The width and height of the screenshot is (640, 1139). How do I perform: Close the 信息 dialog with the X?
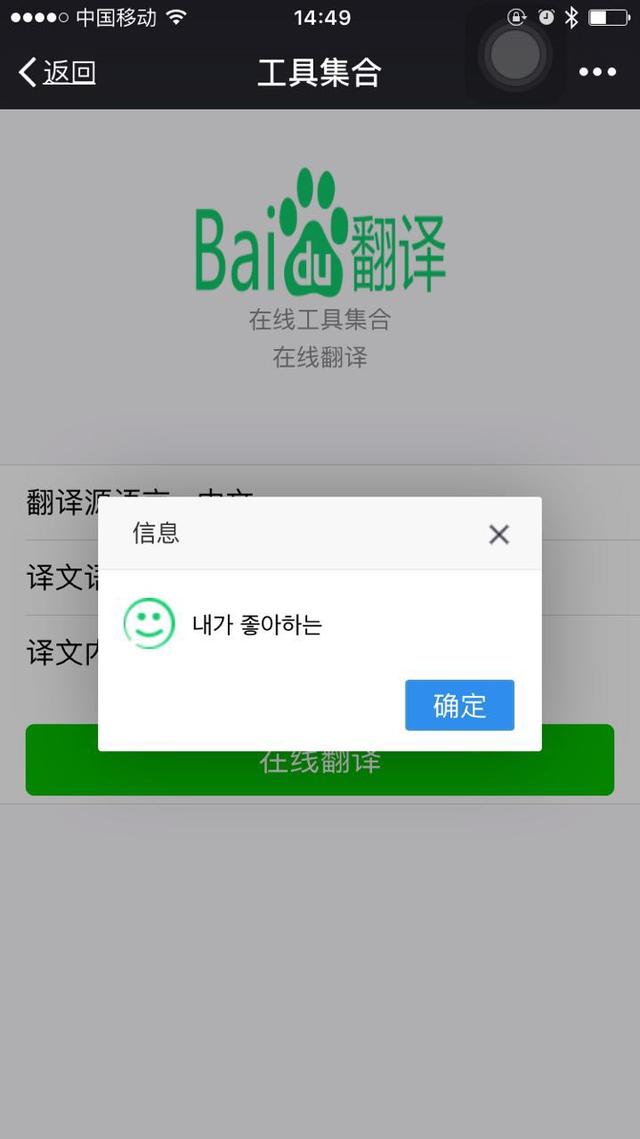click(x=499, y=535)
